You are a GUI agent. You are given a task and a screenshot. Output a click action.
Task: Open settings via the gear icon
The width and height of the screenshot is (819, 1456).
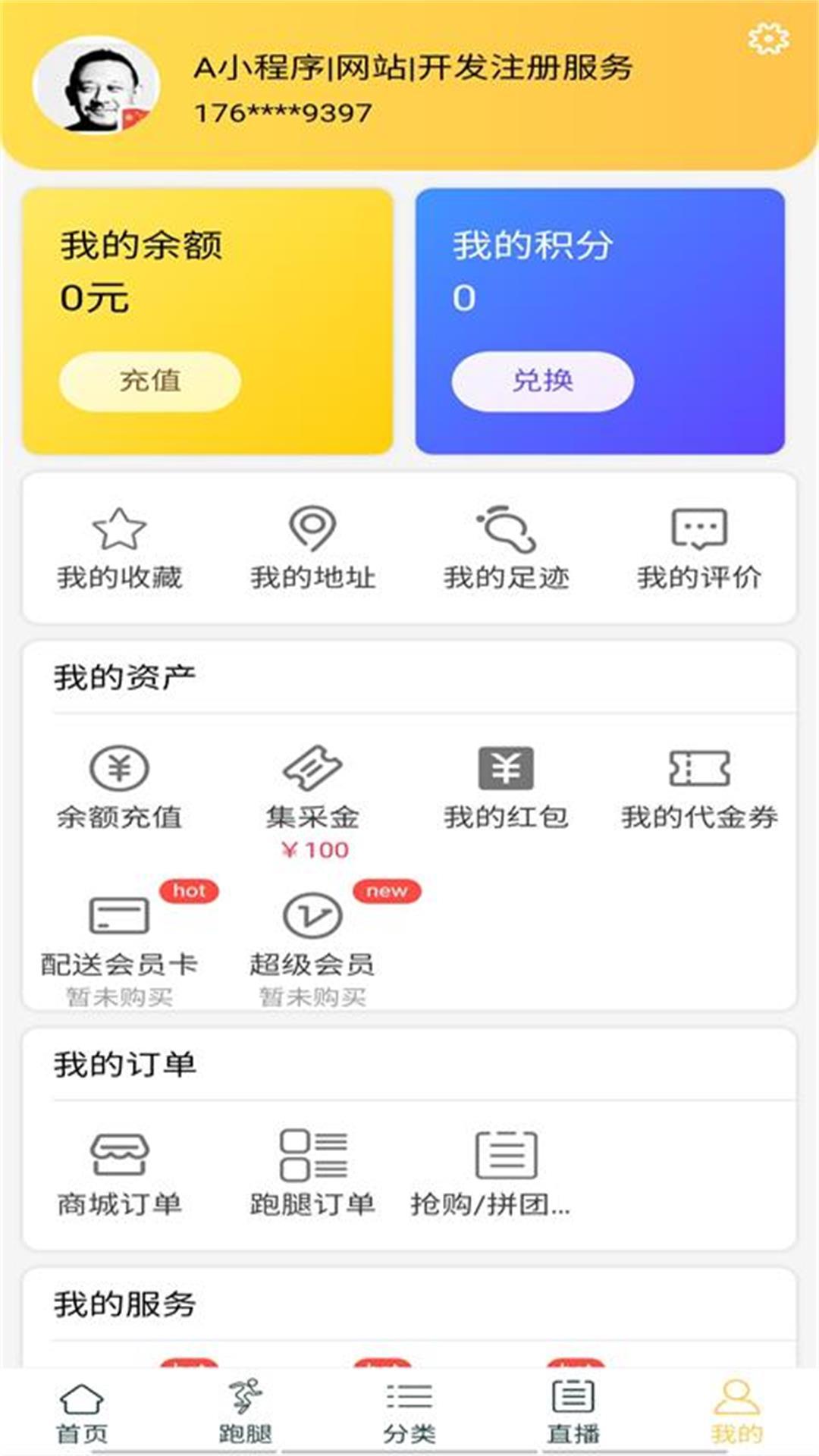click(x=768, y=39)
